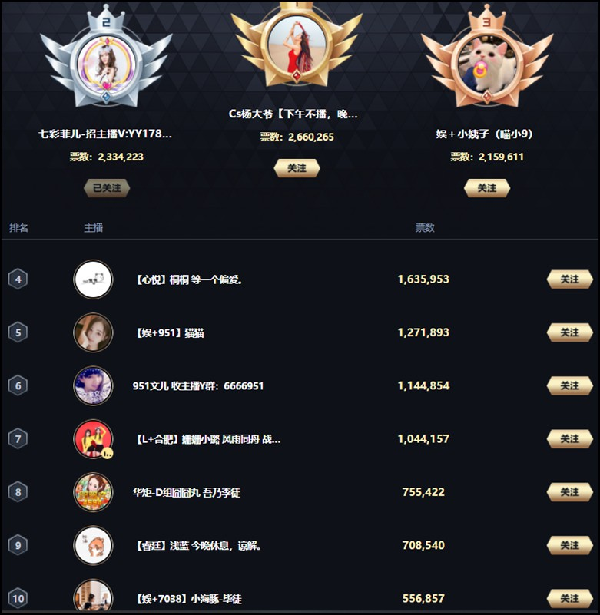Open 七彩菲儿's second-place avatar
This screenshot has width=600, height=615.
[x=106, y=58]
